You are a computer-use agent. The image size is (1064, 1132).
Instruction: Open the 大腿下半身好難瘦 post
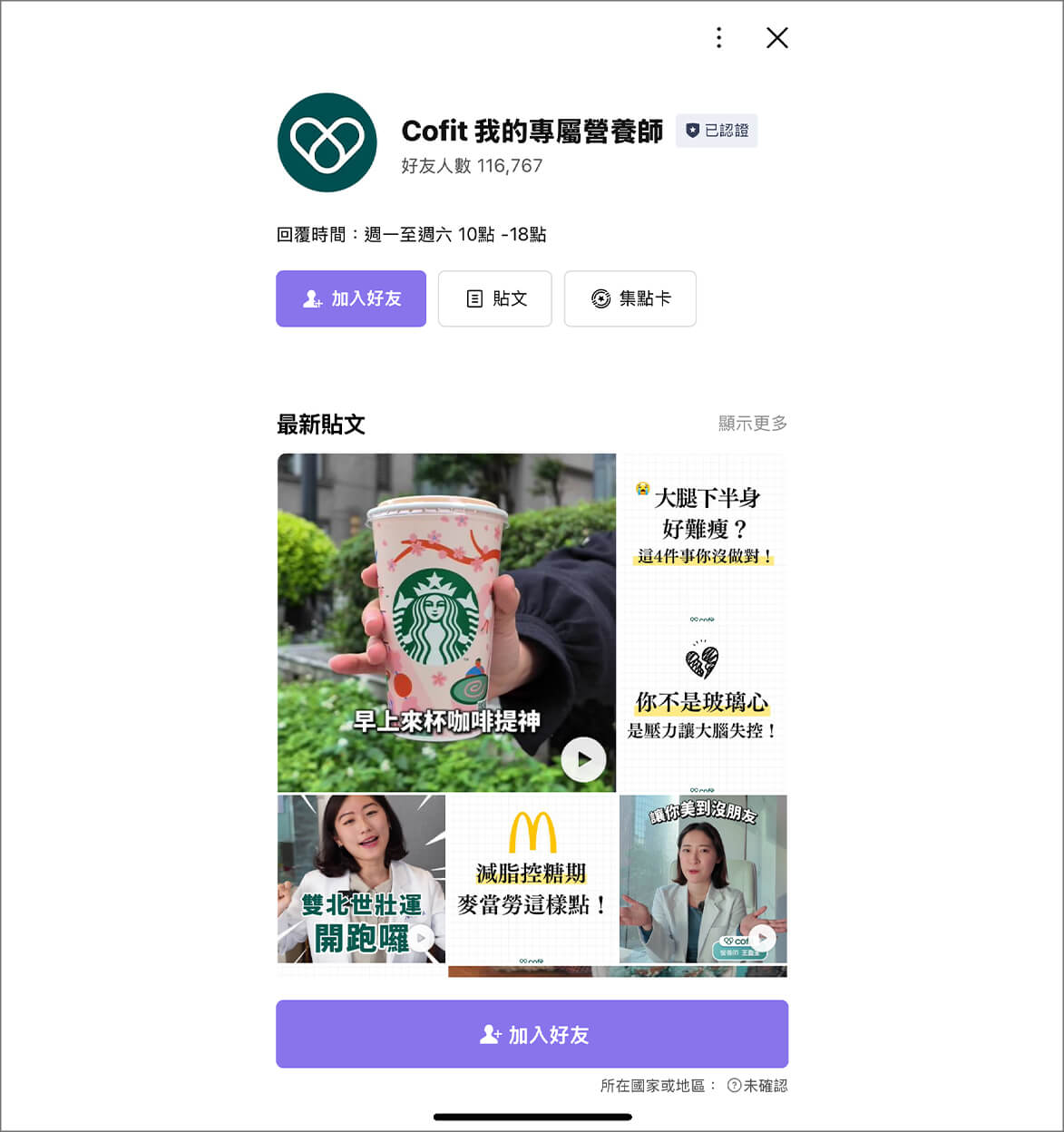coord(703,526)
